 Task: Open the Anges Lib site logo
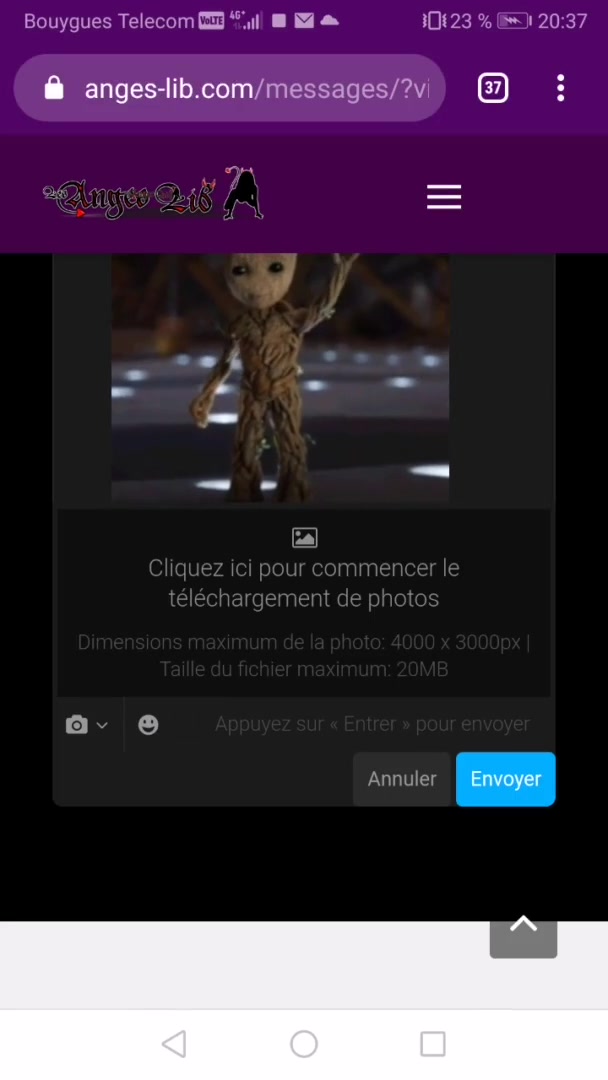click(153, 196)
